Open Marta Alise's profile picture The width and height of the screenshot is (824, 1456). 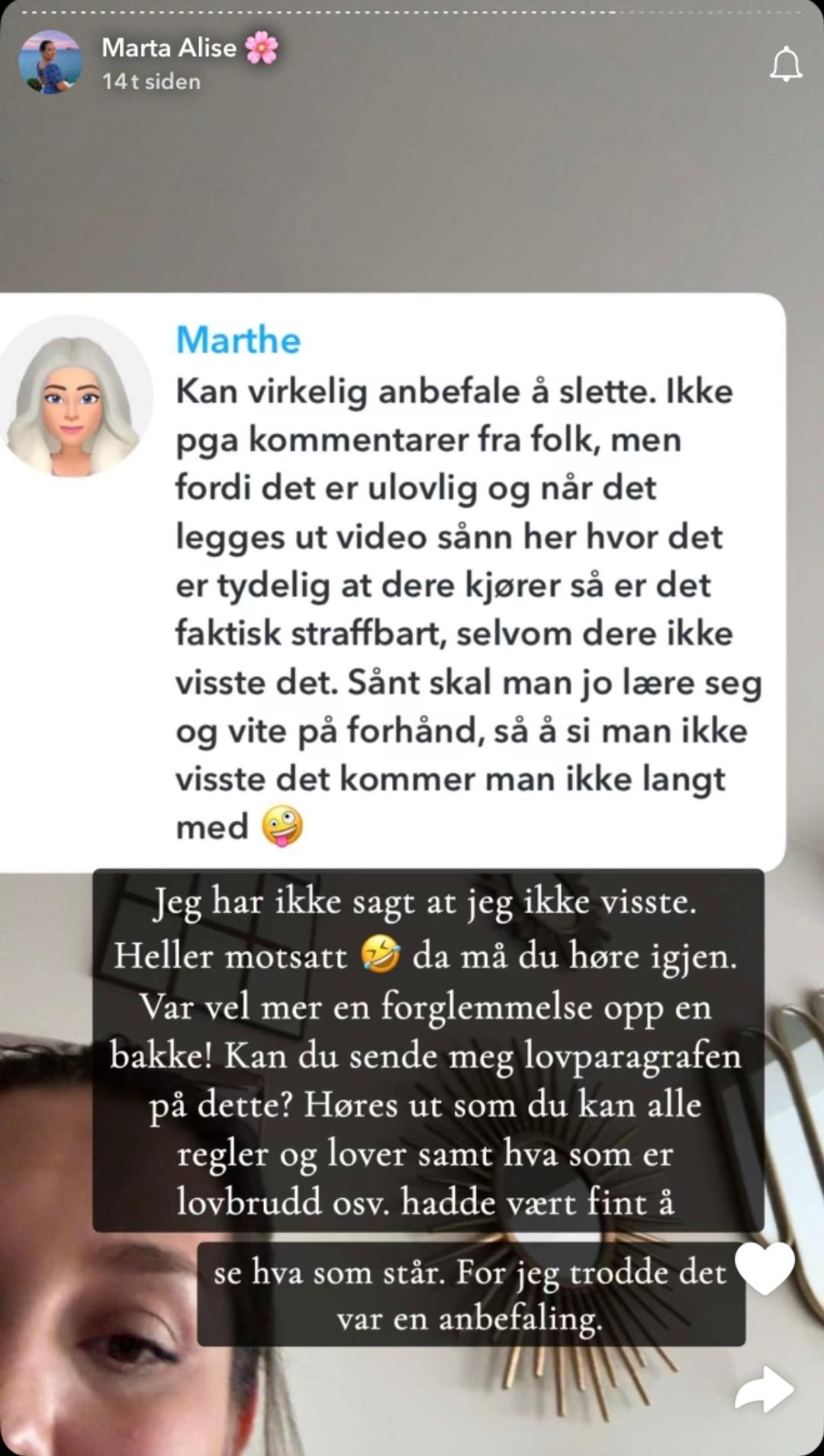point(50,62)
